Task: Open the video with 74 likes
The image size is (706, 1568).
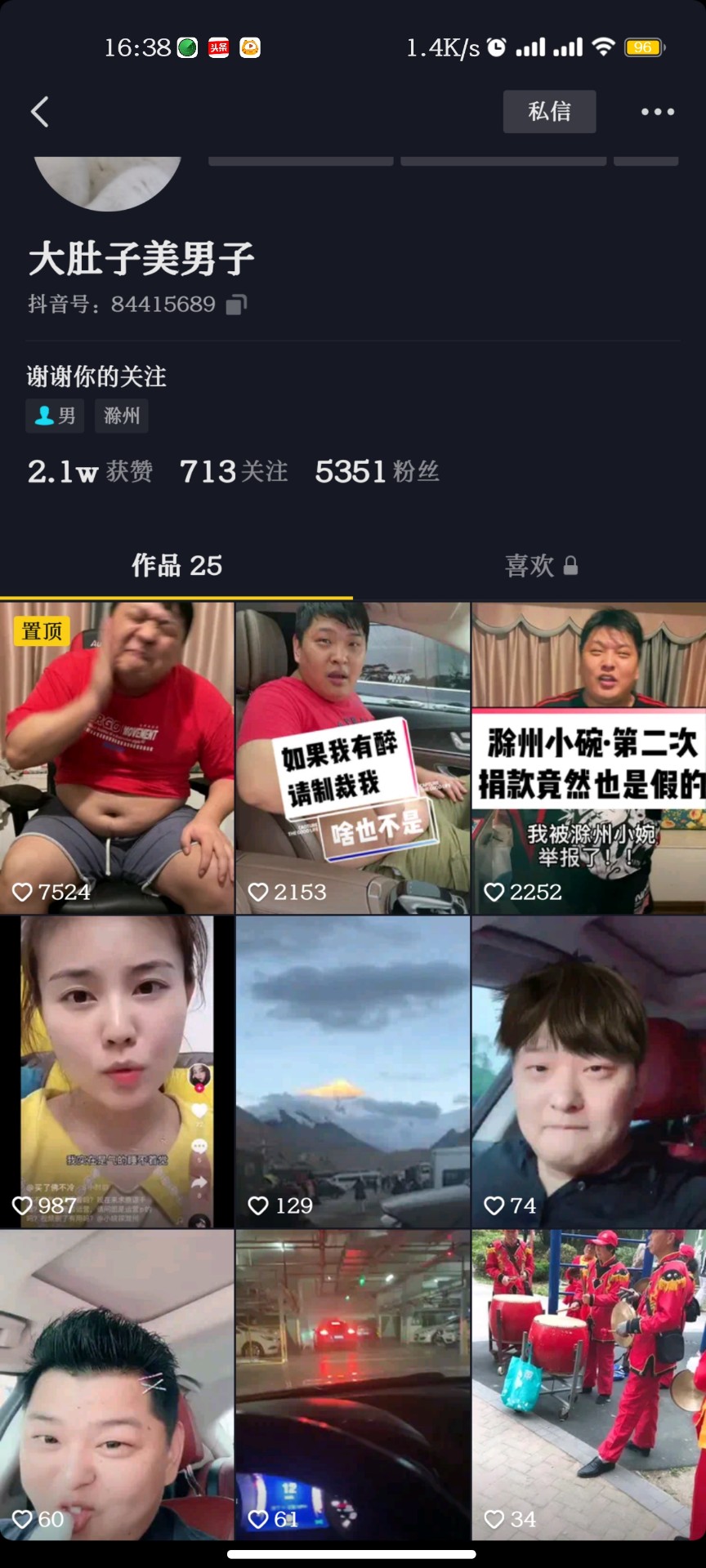Action: [588, 1071]
